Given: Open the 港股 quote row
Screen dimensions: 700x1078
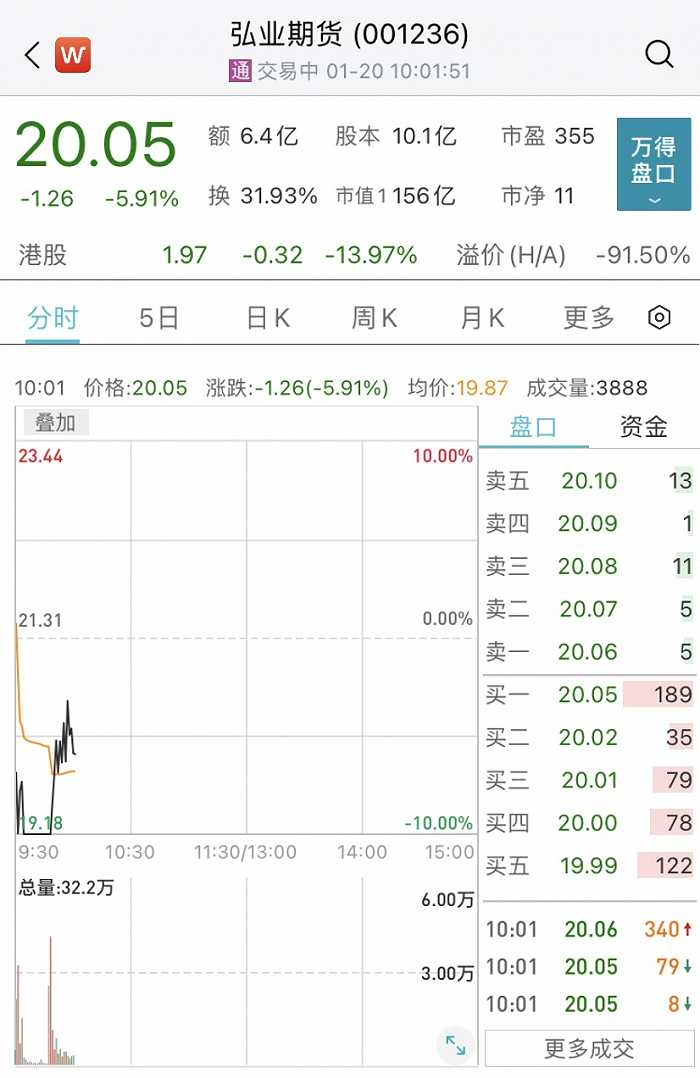Looking at the screenshot, I should [x=350, y=255].
